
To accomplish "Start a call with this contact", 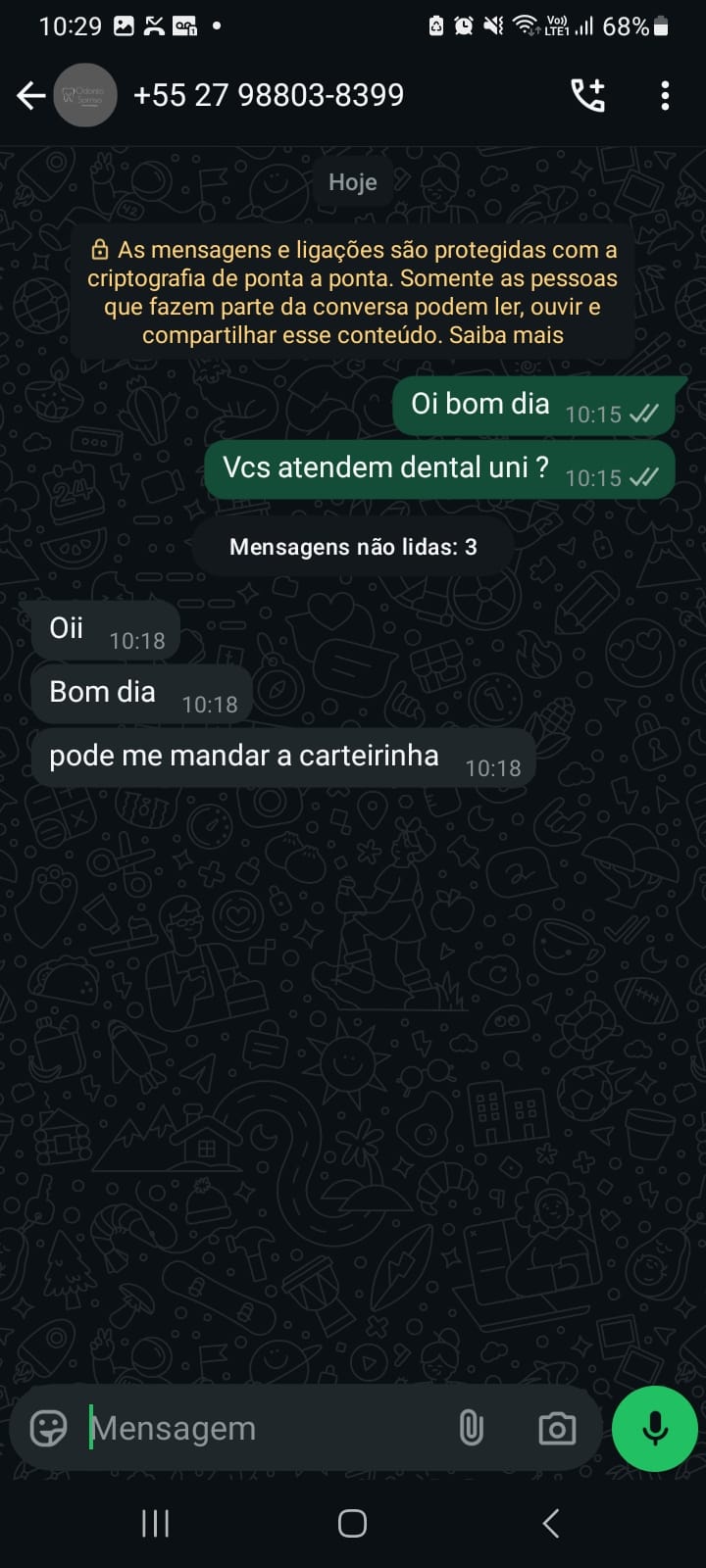I will coord(587,95).
